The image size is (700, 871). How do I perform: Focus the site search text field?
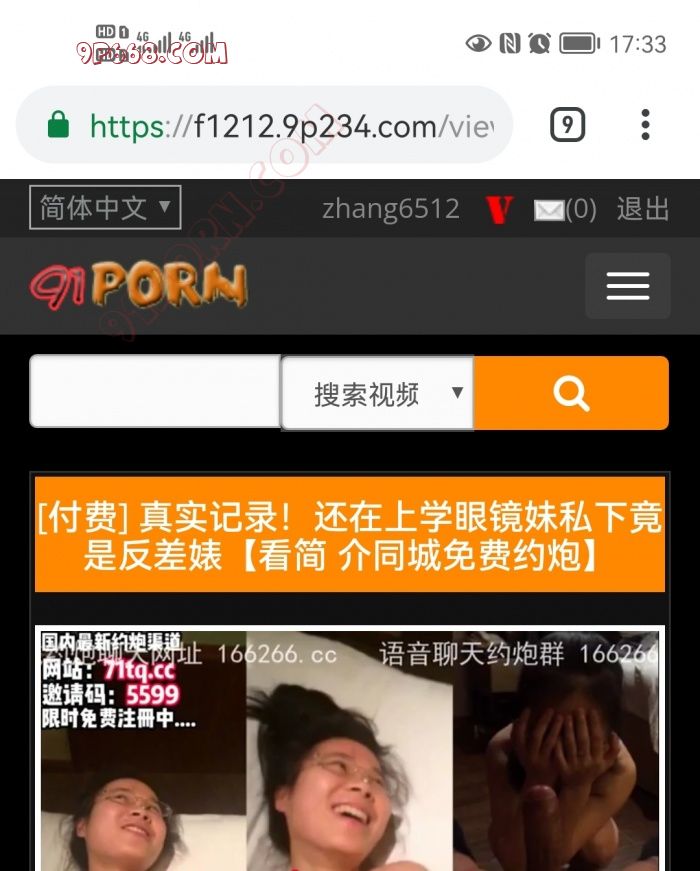point(155,392)
